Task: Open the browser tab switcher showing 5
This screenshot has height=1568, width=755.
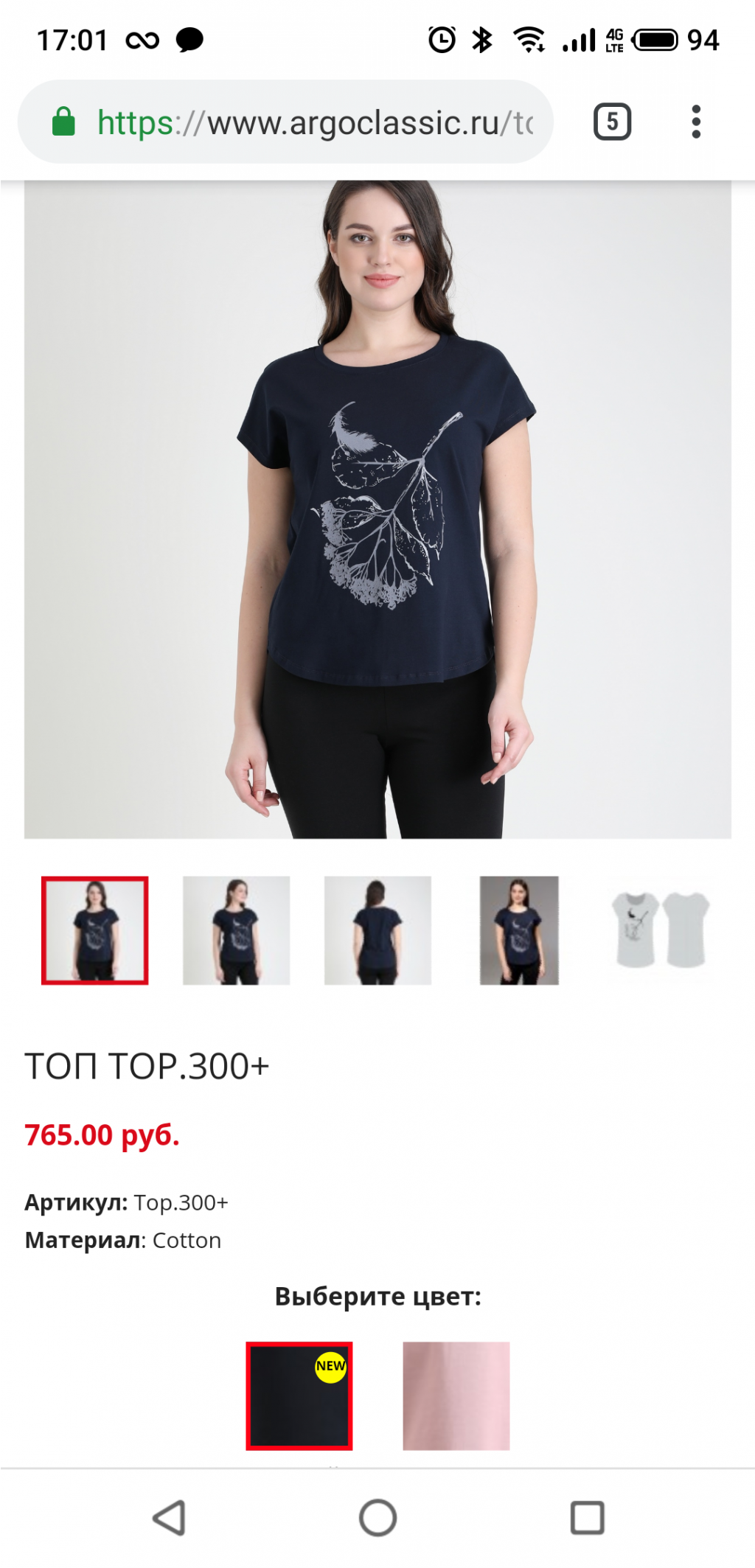Action: [x=612, y=122]
